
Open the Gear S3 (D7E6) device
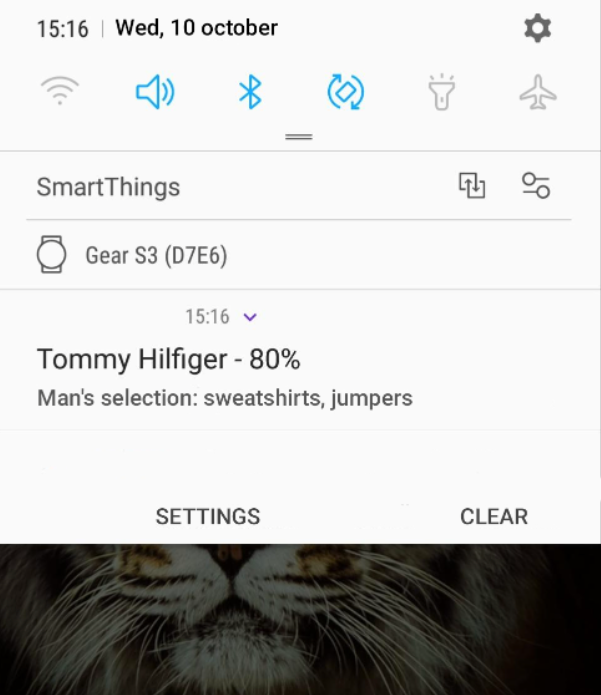(155, 255)
